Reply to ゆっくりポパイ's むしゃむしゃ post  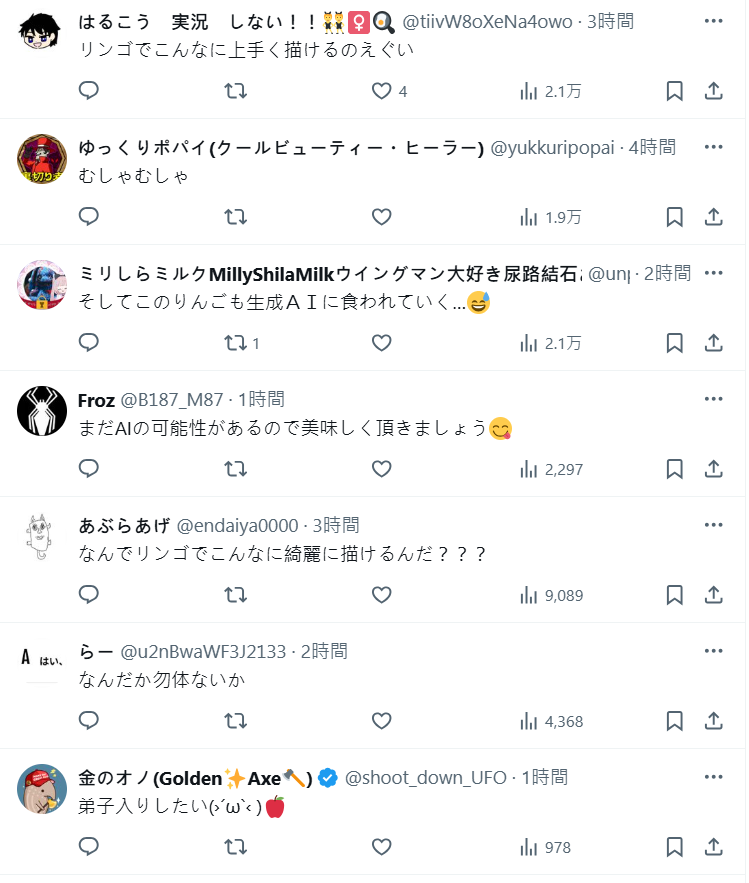tap(88, 217)
